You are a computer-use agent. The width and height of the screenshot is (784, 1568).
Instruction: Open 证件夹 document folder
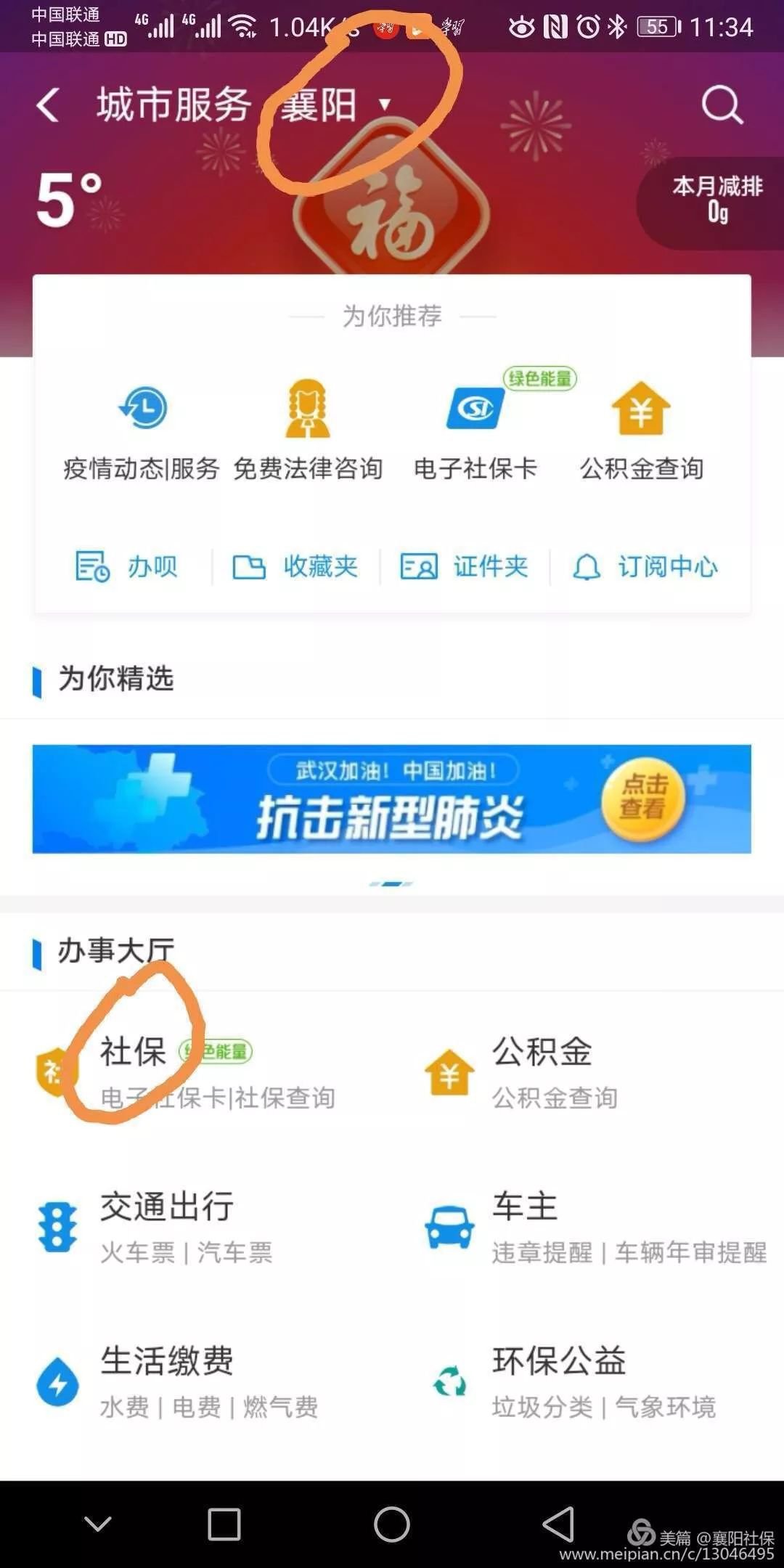click(465, 567)
